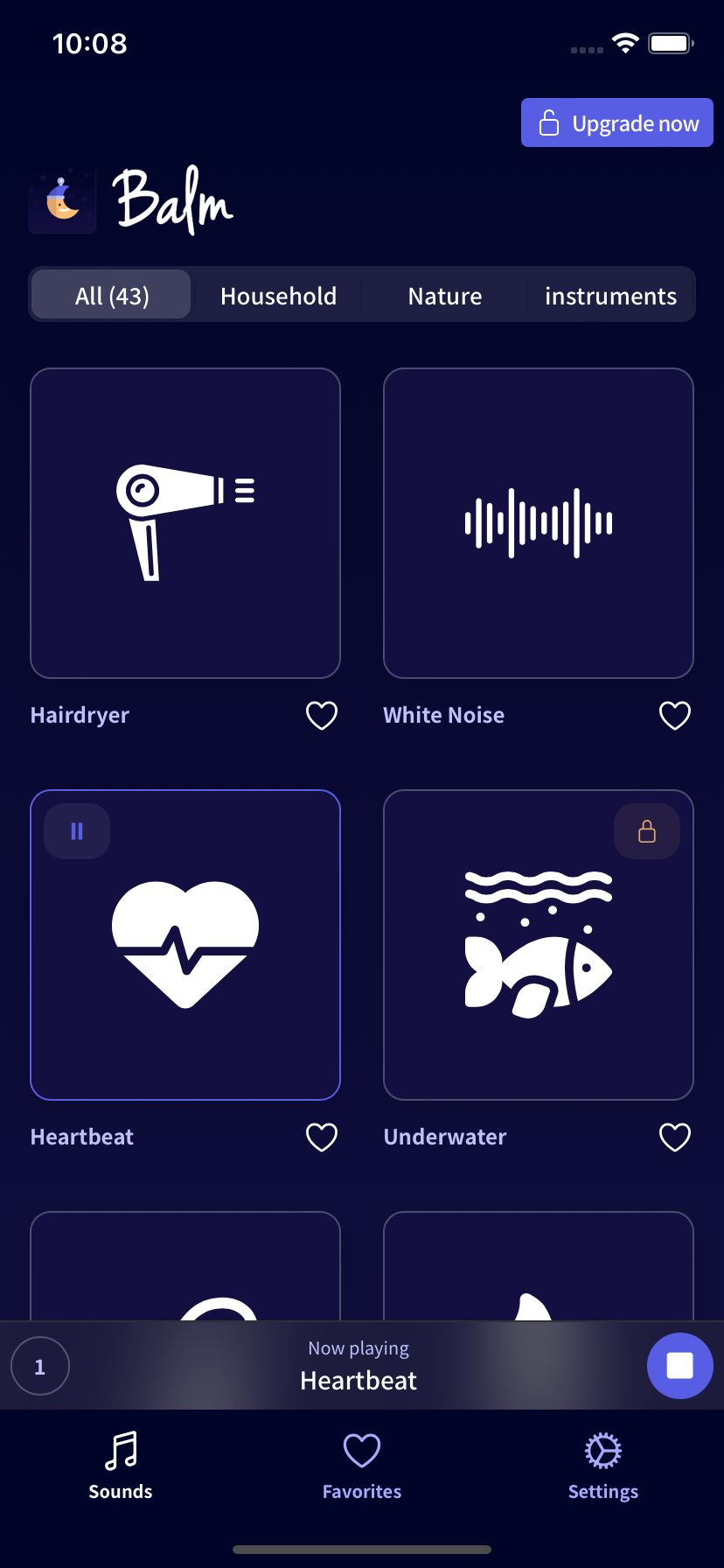
Task: Open the locked Underwater sound
Action: [x=539, y=945]
